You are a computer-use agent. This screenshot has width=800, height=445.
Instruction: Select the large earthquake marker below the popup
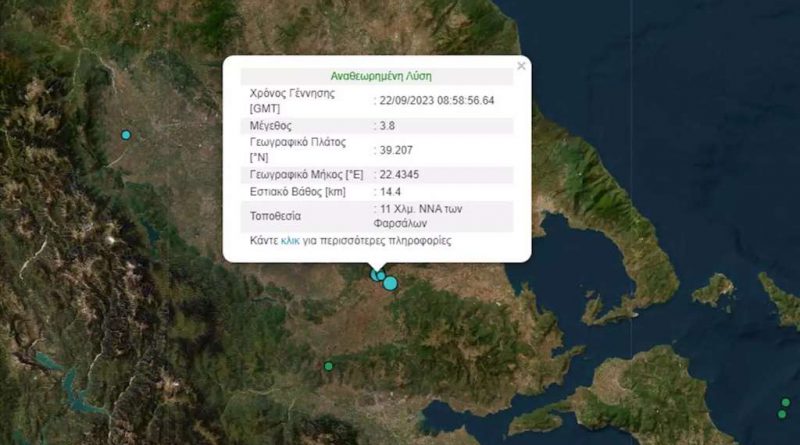390,283
